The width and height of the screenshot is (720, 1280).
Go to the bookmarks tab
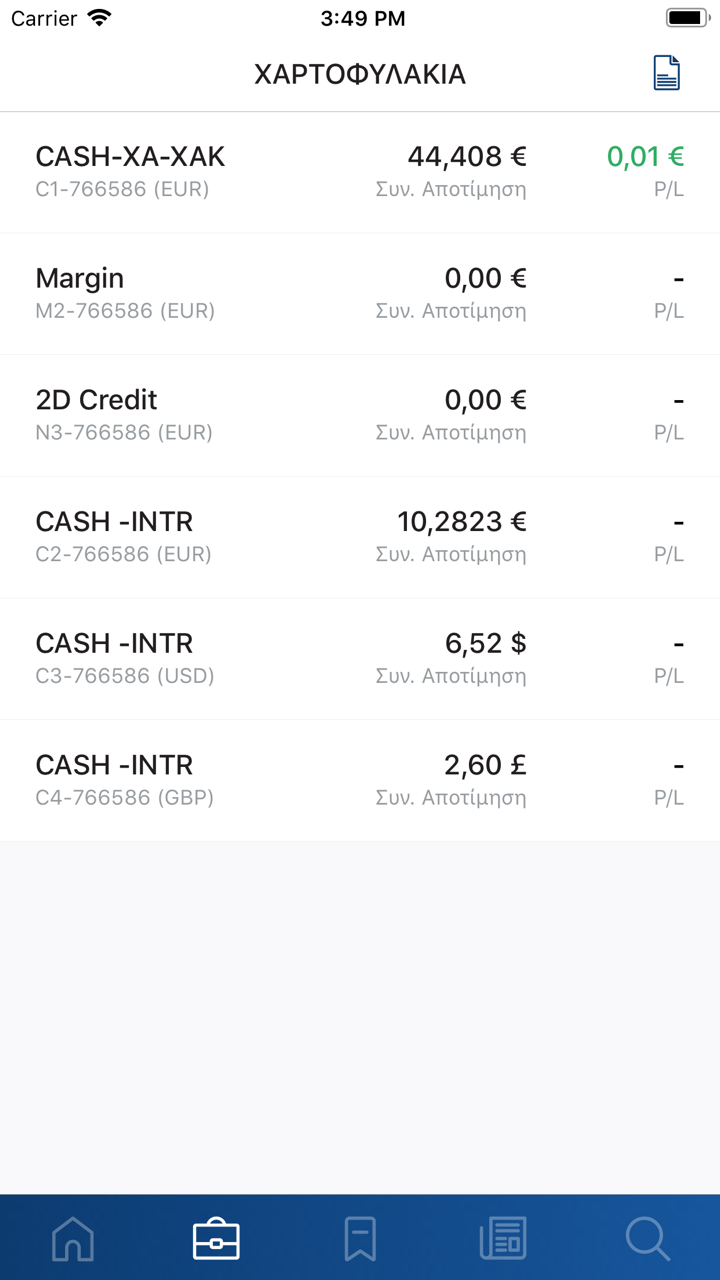pos(360,1239)
